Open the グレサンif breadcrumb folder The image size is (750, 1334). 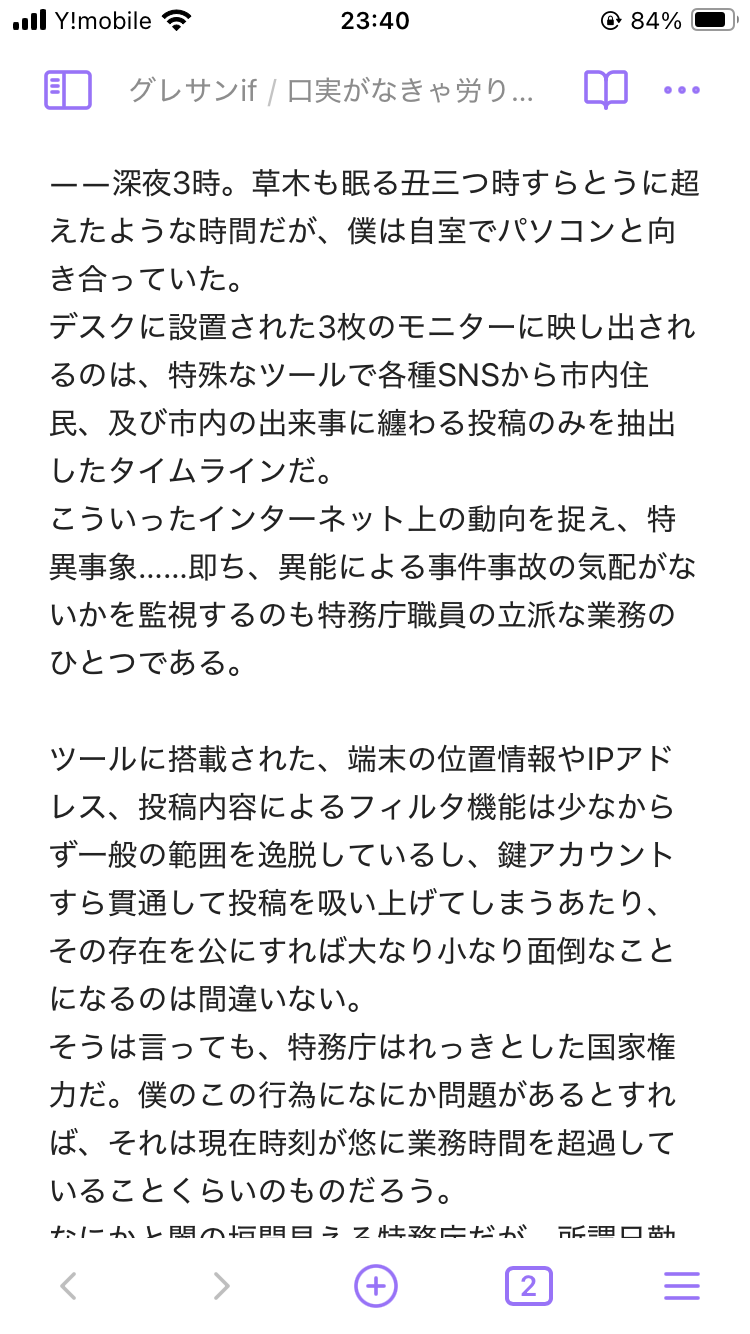(x=193, y=91)
